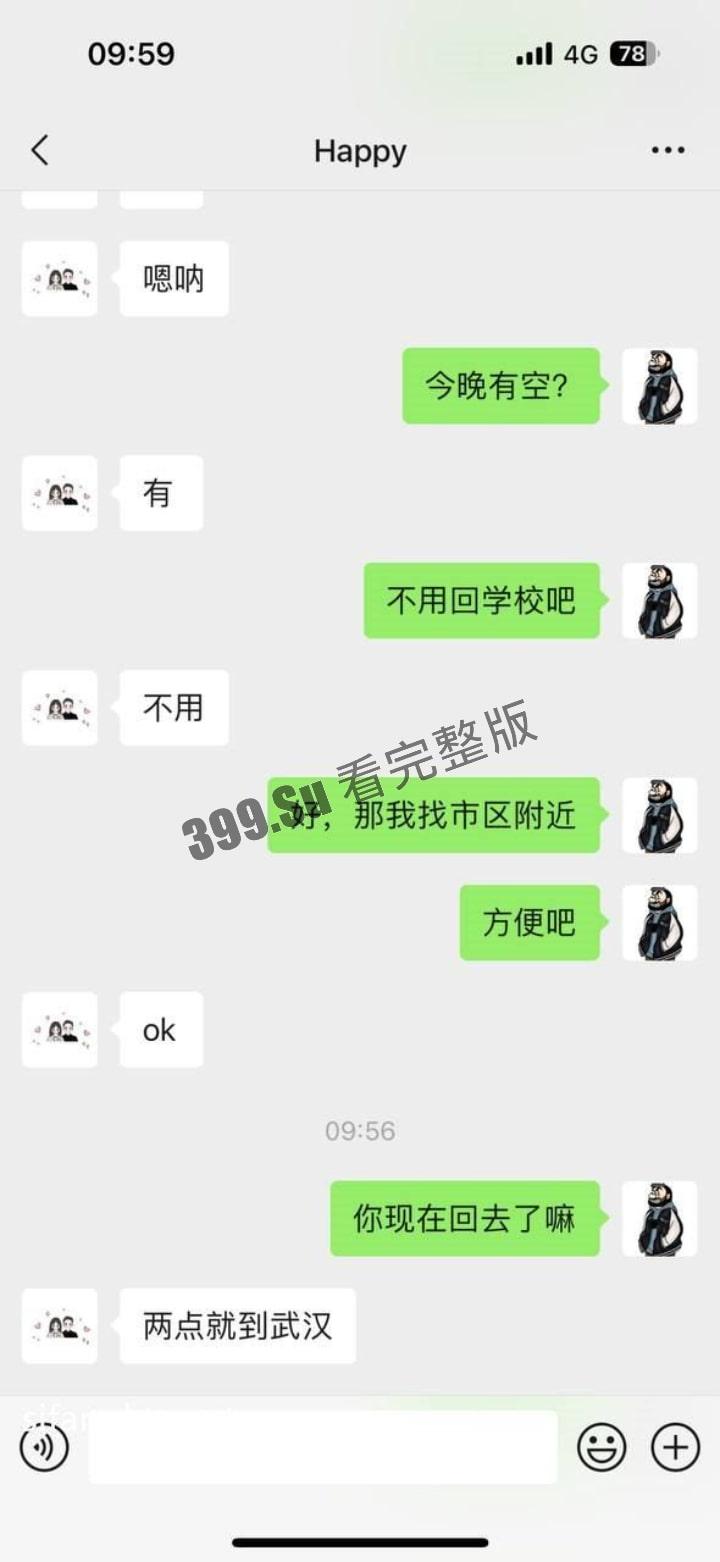The image size is (720, 1562).
Task: Tap the message text field
Action: click(x=322, y=1447)
